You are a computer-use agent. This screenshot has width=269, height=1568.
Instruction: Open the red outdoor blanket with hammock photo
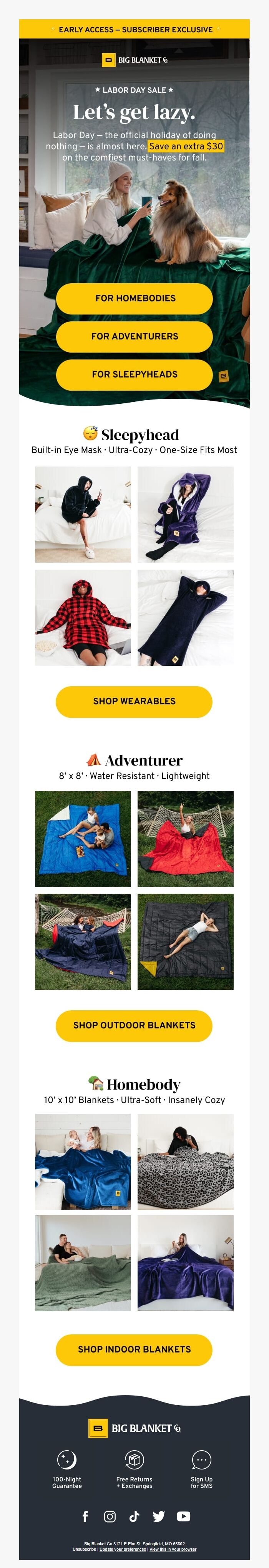(x=185, y=838)
